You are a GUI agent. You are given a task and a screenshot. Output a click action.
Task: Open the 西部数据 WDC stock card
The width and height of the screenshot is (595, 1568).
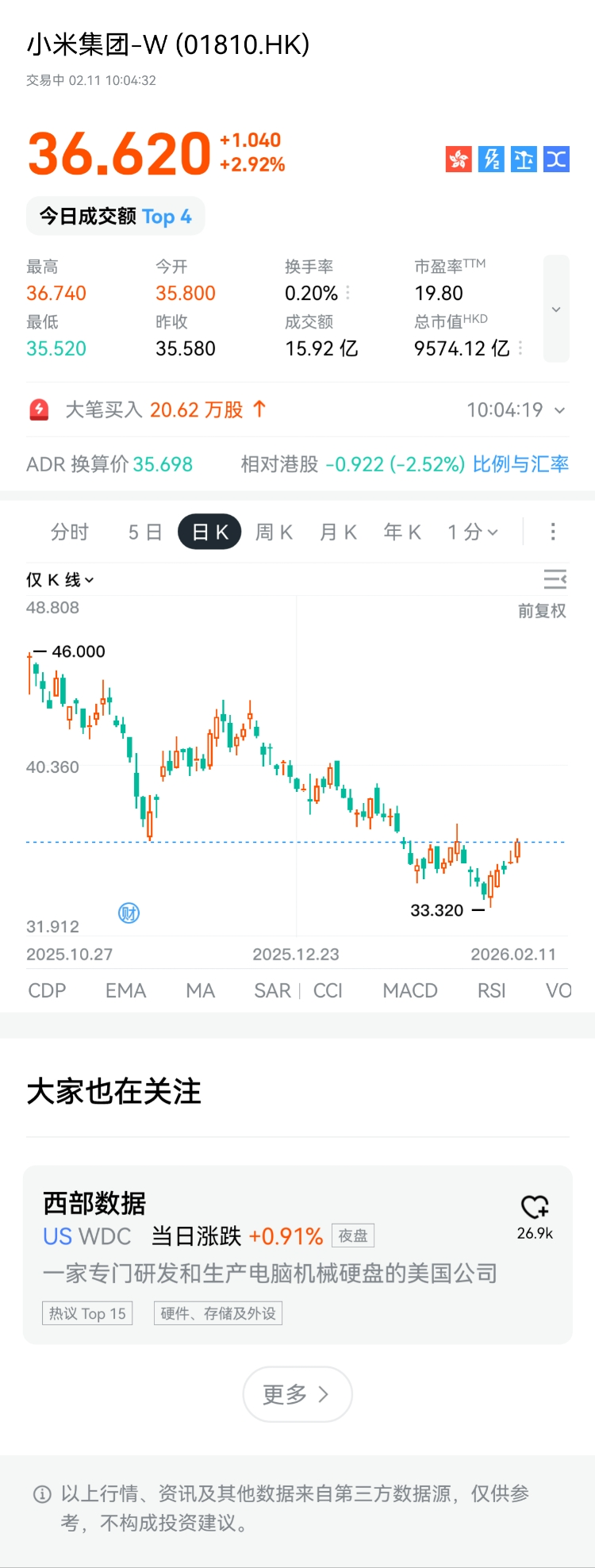pyautogui.click(x=270, y=1254)
